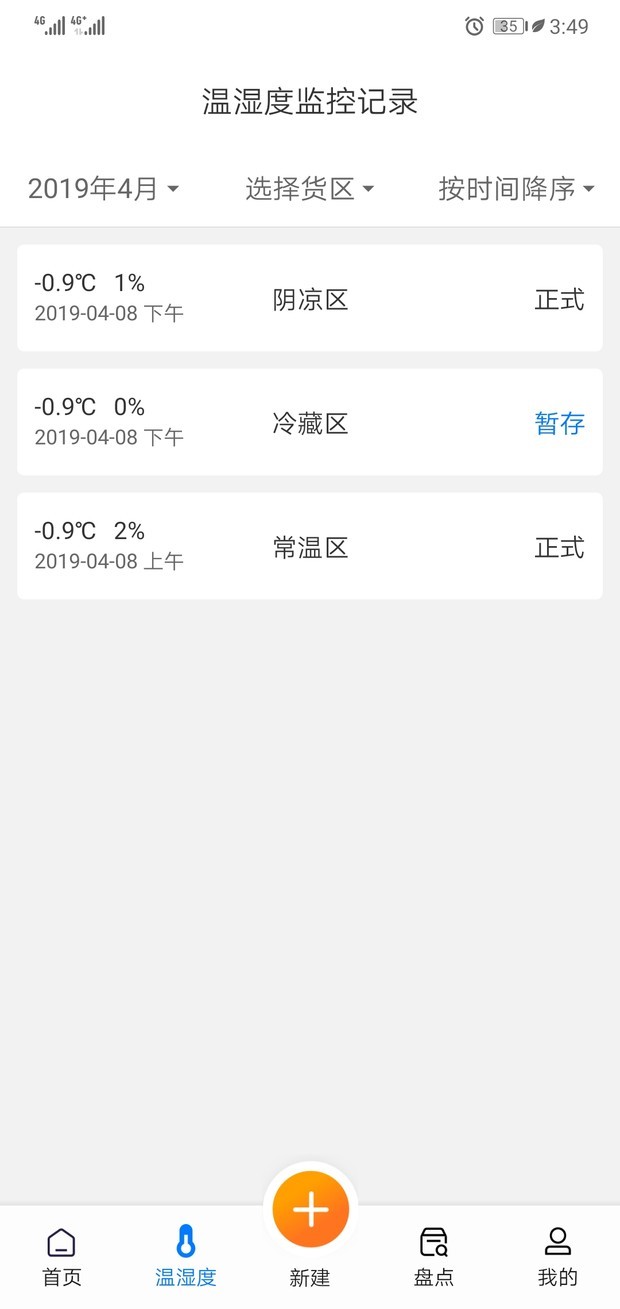The height and width of the screenshot is (1309, 620).
Task: Create a new record with plus button
Action: coord(310,1210)
